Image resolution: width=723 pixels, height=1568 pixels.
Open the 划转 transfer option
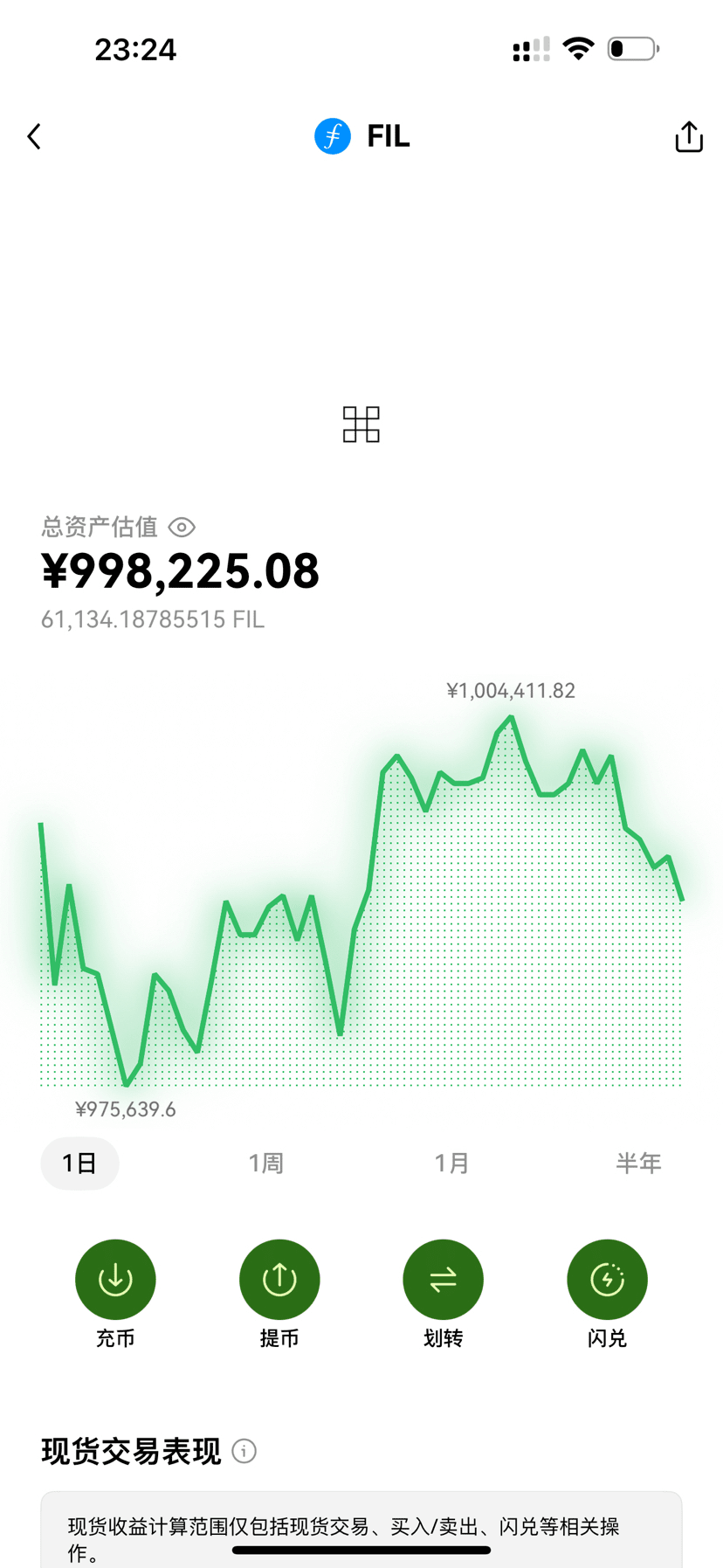click(x=443, y=1280)
